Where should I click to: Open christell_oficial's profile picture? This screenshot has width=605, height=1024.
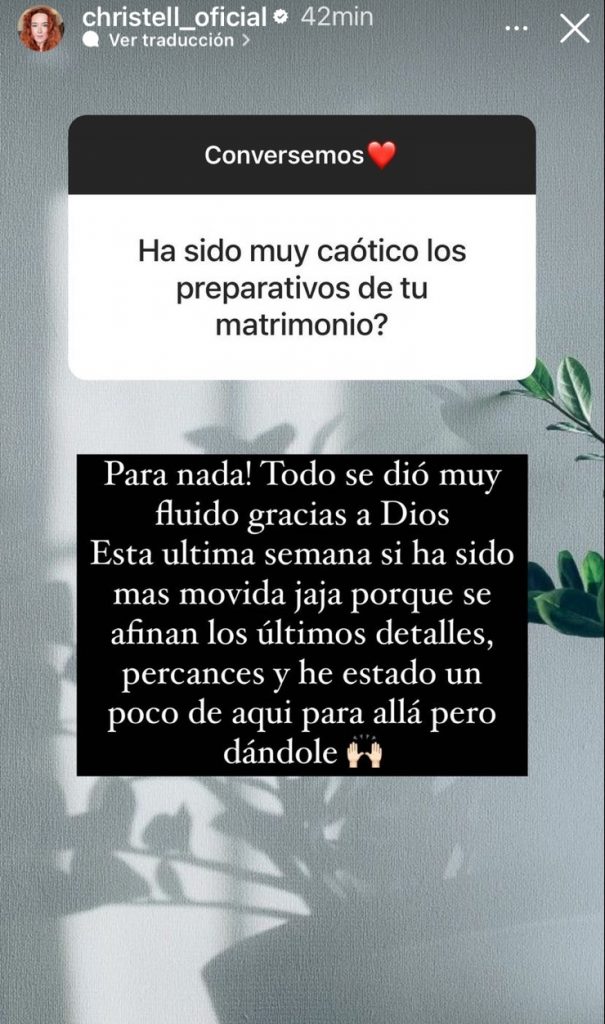[x=41, y=28]
